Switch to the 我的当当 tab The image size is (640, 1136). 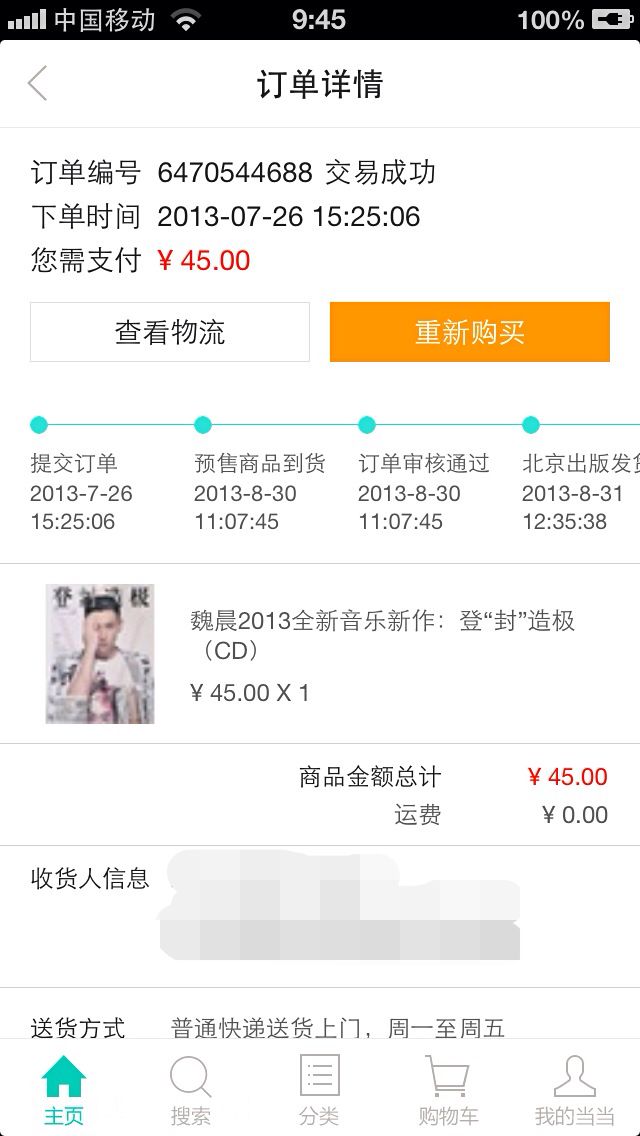[574, 1090]
